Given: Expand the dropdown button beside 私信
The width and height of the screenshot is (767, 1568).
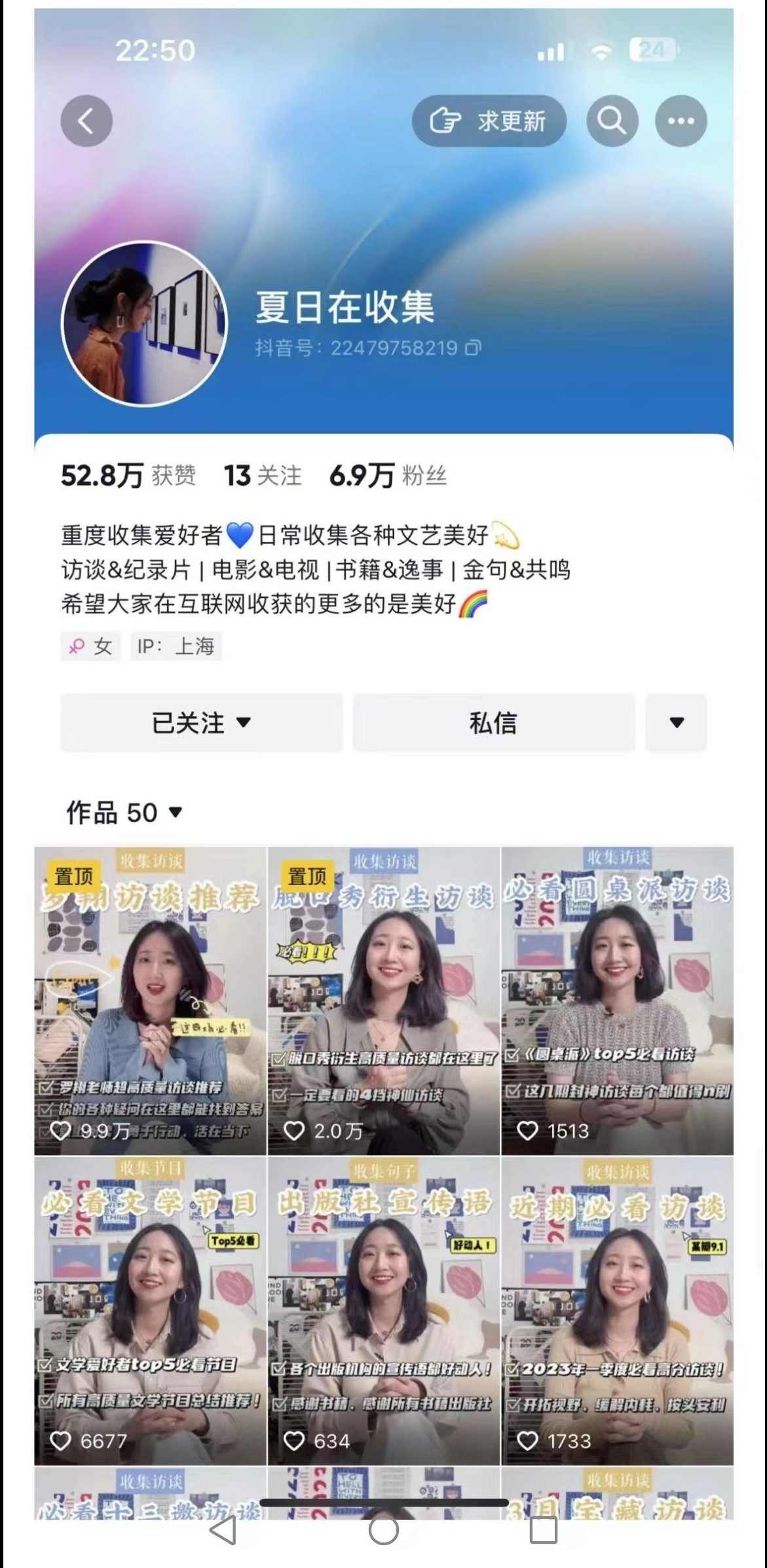Looking at the screenshot, I should click(x=676, y=723).
